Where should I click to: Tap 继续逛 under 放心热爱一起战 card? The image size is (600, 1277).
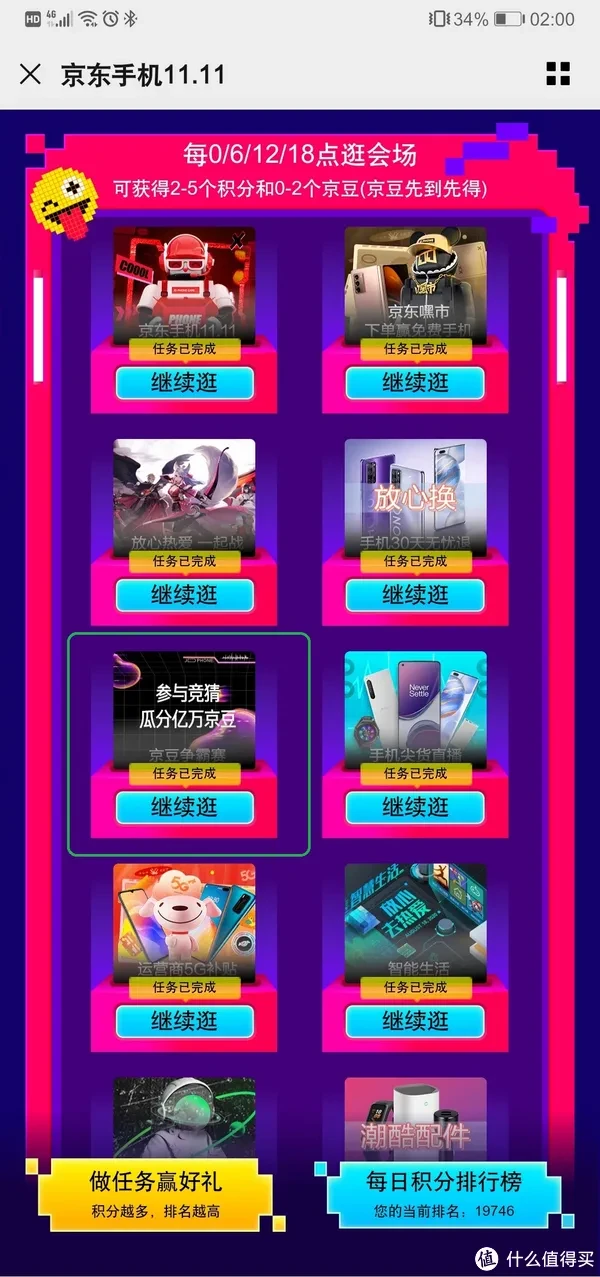coord(184,594)
